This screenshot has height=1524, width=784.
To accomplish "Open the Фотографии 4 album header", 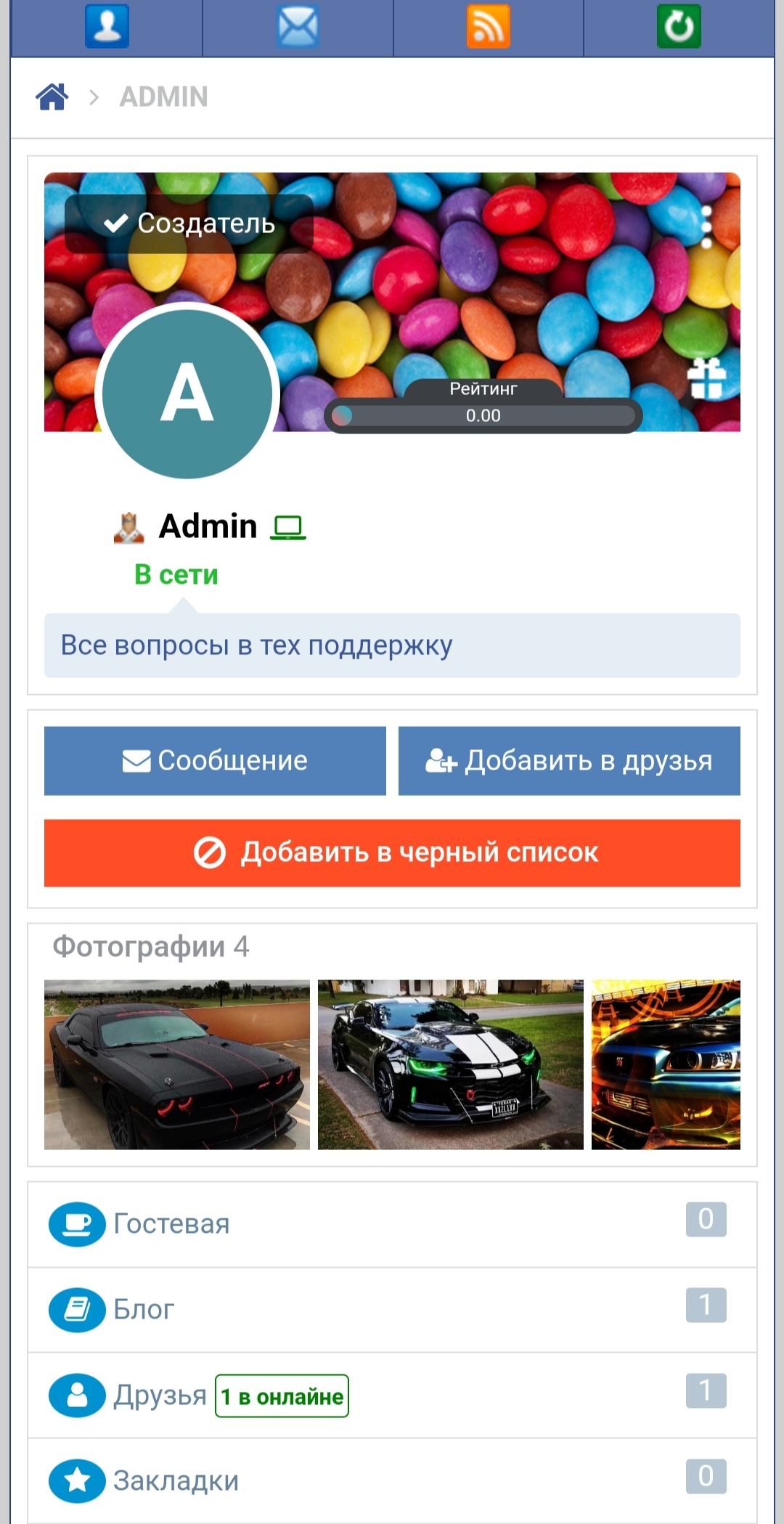I will coord(151,947).
